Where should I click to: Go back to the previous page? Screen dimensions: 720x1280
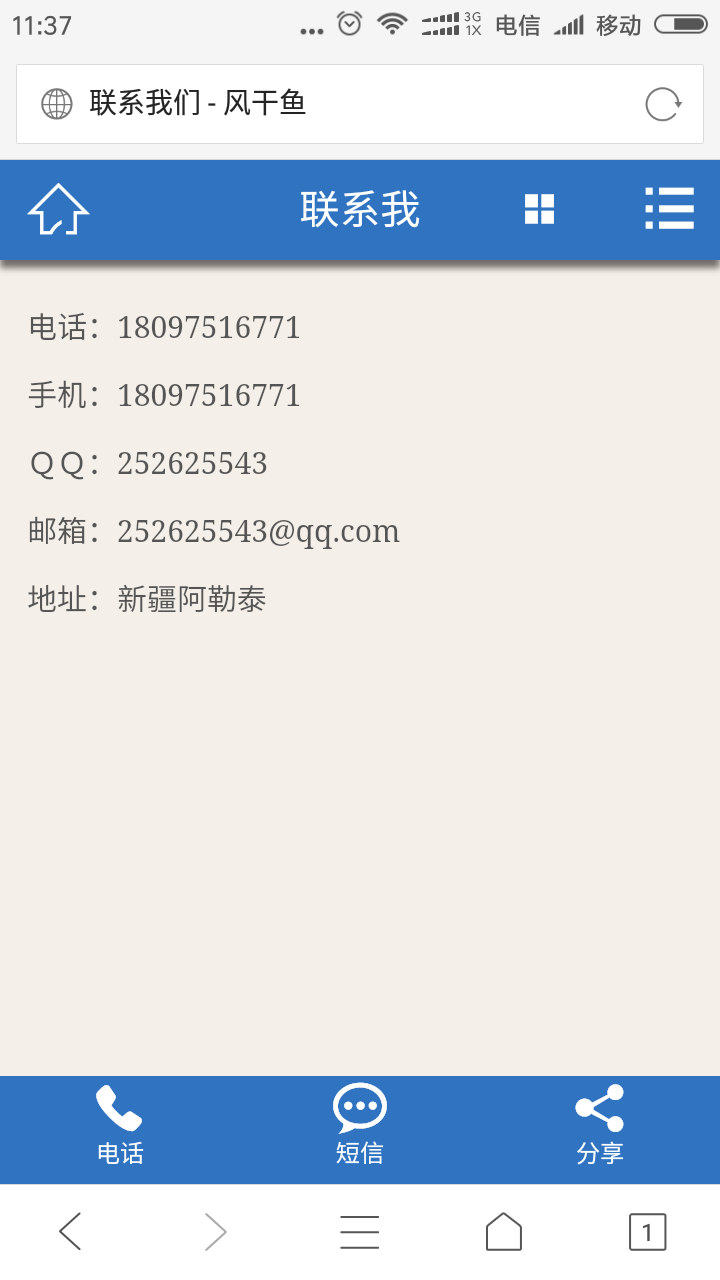pos(70,1232)
